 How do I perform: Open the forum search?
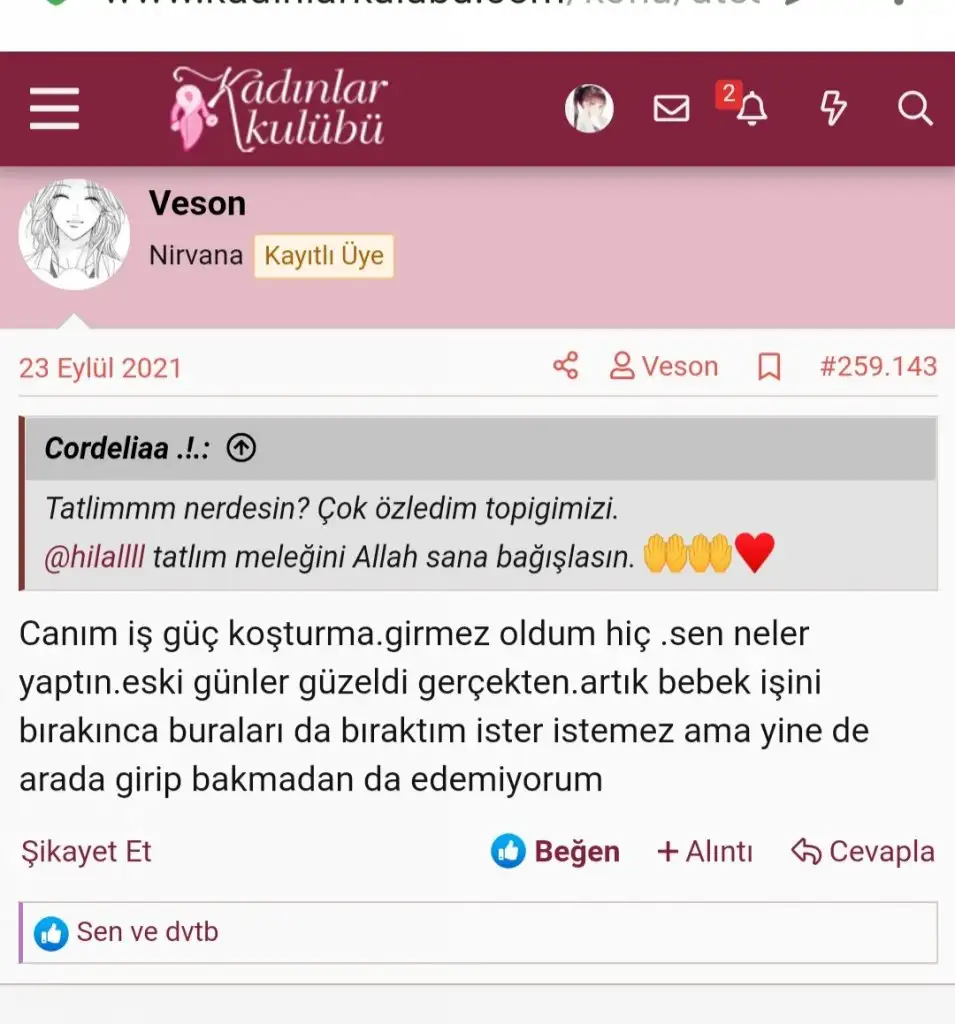914,109
